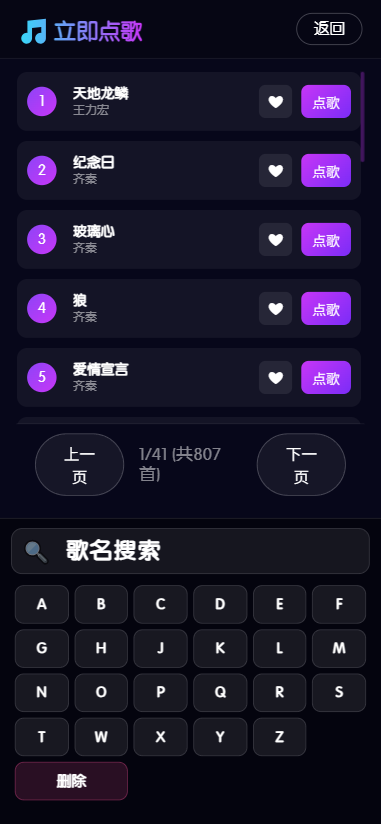Delete the last letter with 删除

click(71, 781)
